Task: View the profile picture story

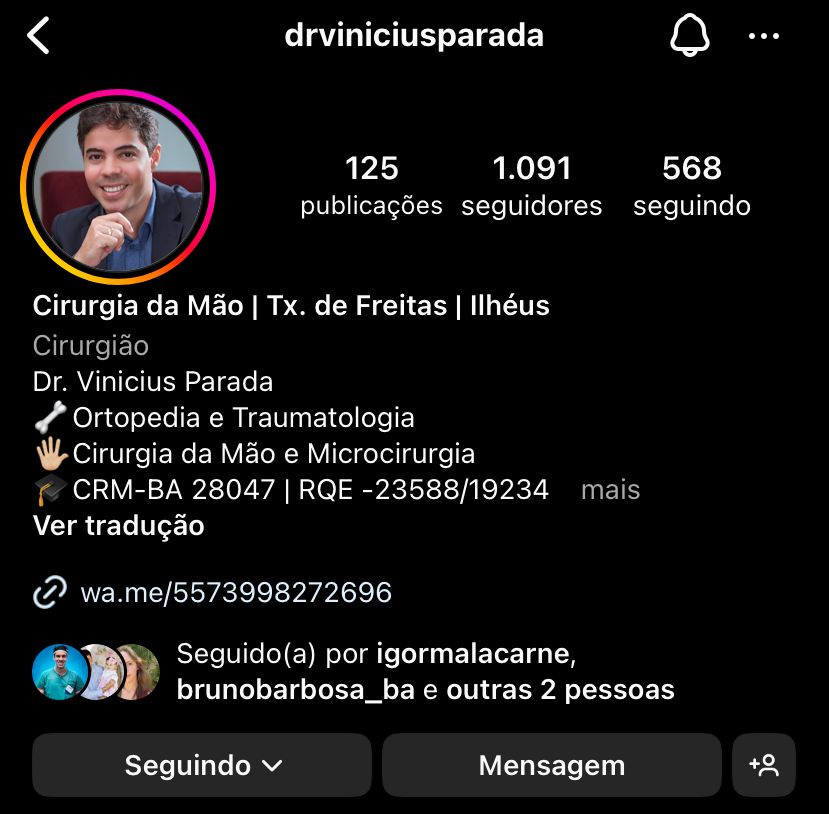Action: click(118, 187)
